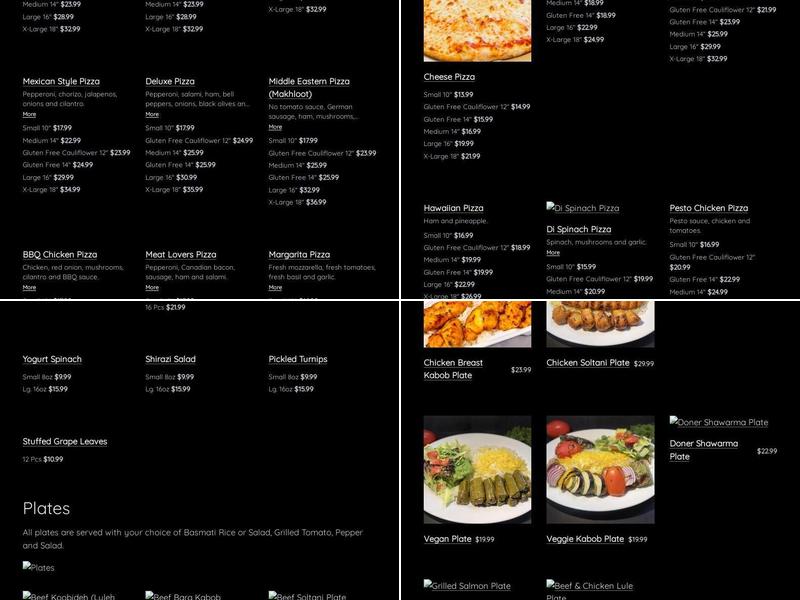
Task: View the Hawaiian Pizza item
Action: pos(453,208)
